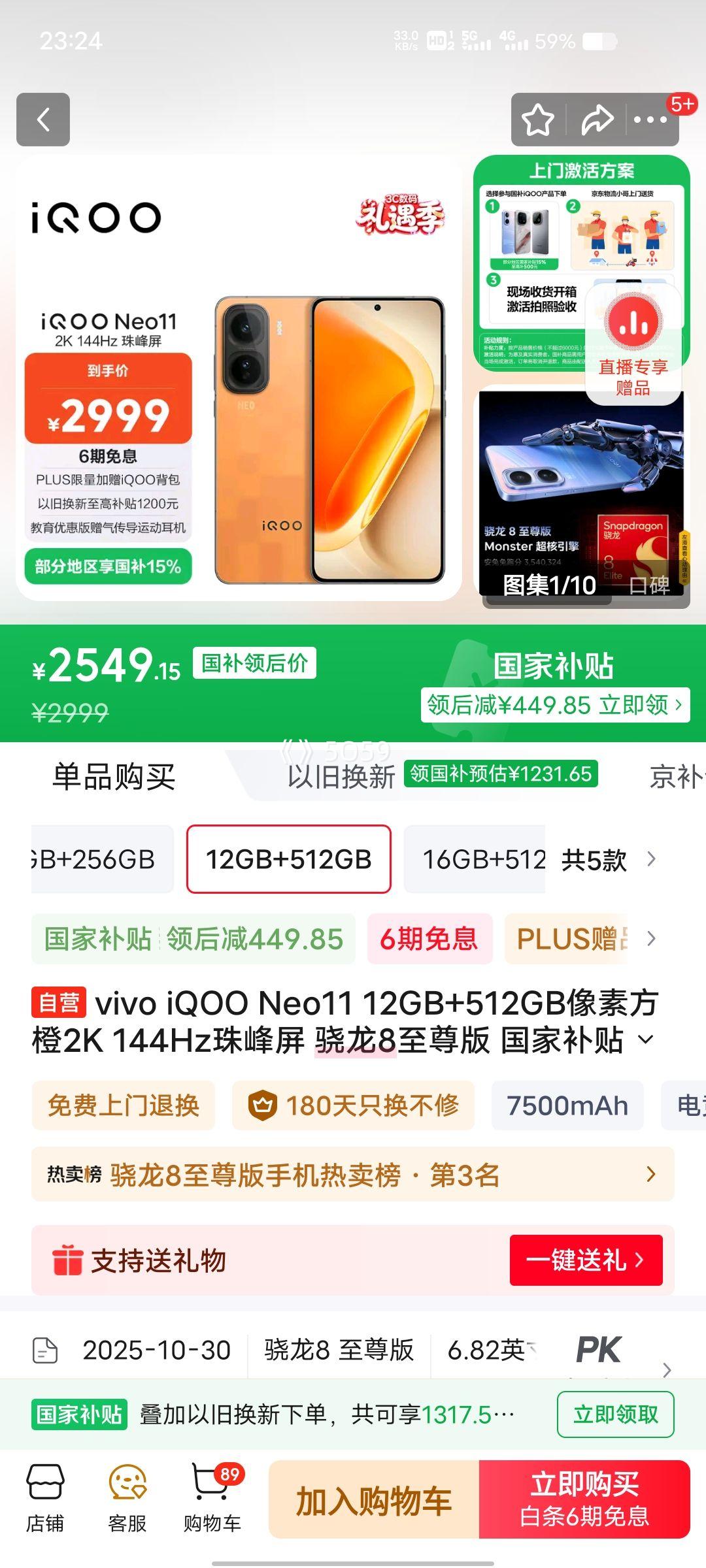Viewport: 706px width, 1568px height.
Task: Select the 8GB+256GB storage option
Action: coord(92,859)
